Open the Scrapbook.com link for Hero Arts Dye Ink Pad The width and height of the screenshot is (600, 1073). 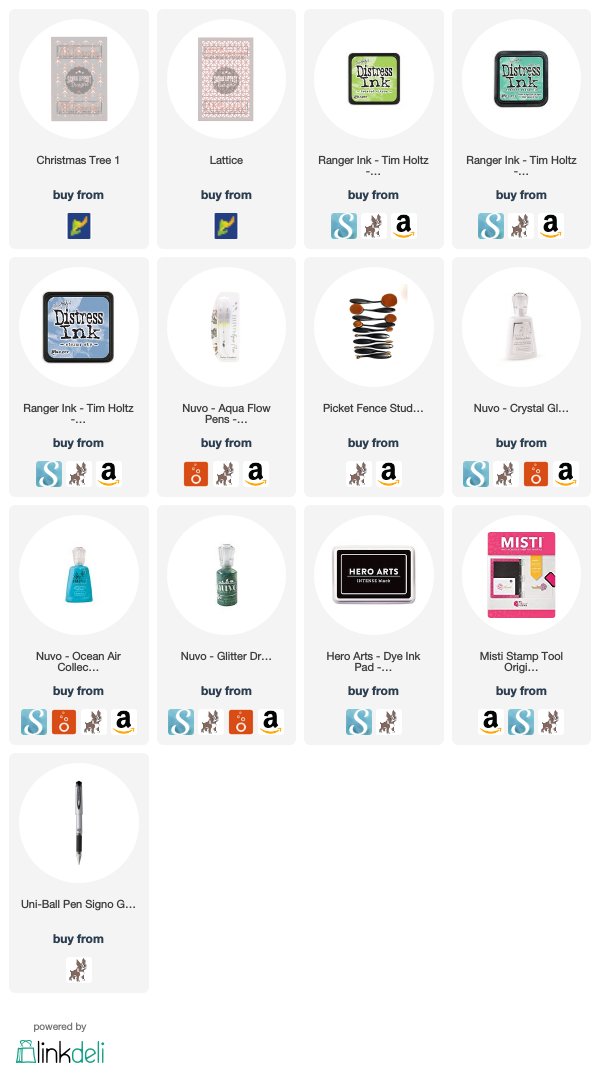point(358,722)
